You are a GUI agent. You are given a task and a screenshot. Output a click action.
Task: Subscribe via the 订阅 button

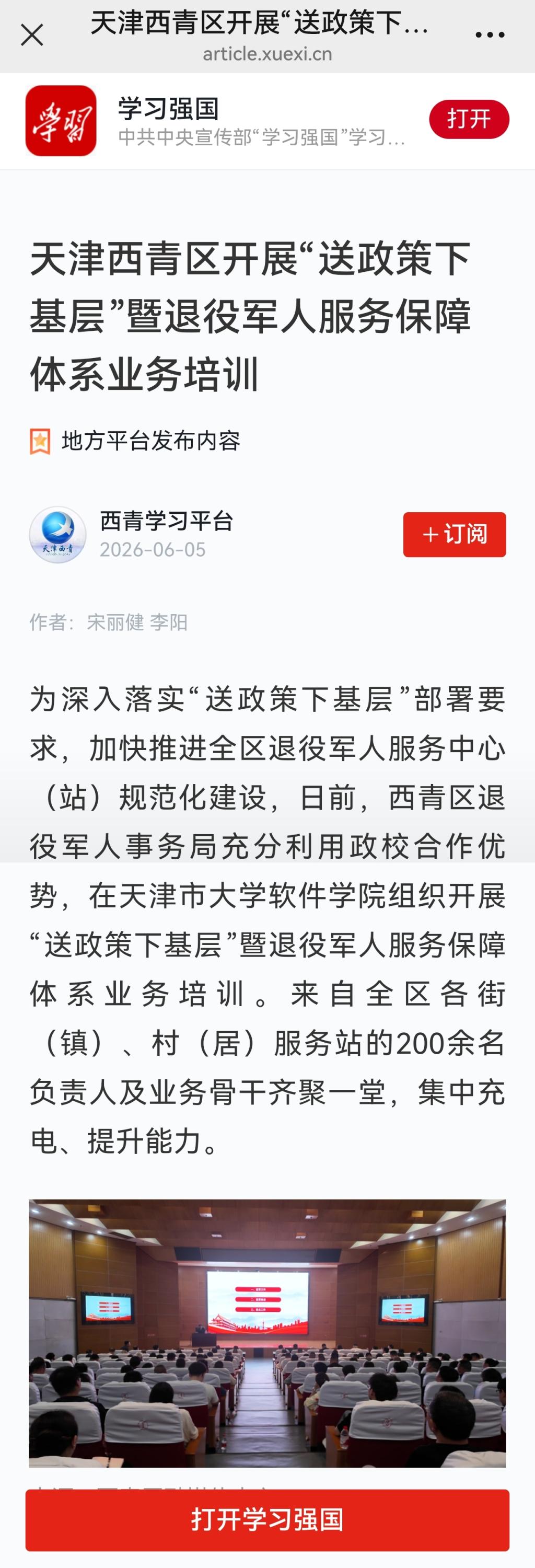coord(454,535)
